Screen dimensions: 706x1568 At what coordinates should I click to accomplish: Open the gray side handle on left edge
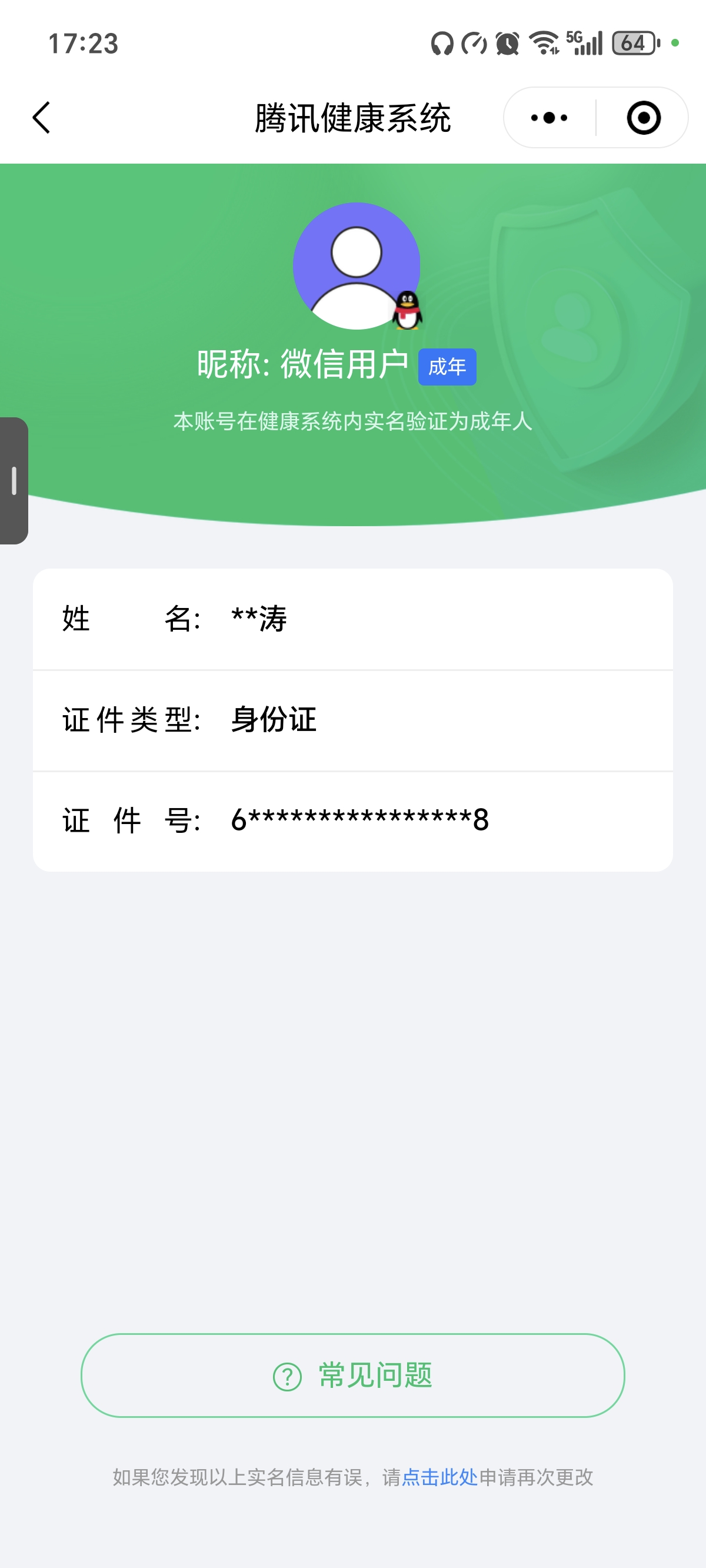14,481
